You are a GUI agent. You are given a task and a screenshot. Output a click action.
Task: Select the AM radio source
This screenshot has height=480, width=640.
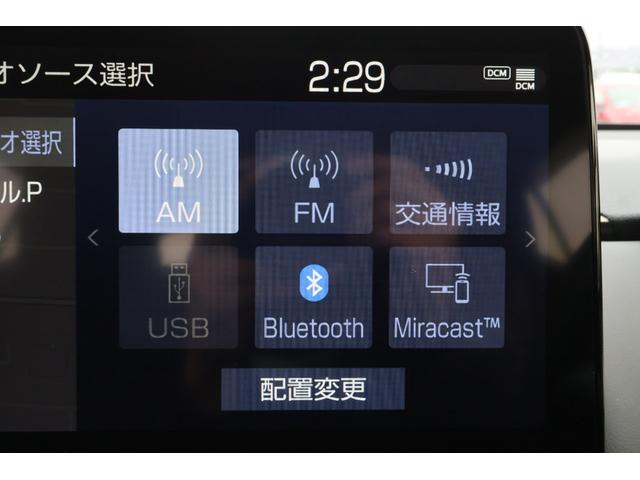(x=178, y=181)
